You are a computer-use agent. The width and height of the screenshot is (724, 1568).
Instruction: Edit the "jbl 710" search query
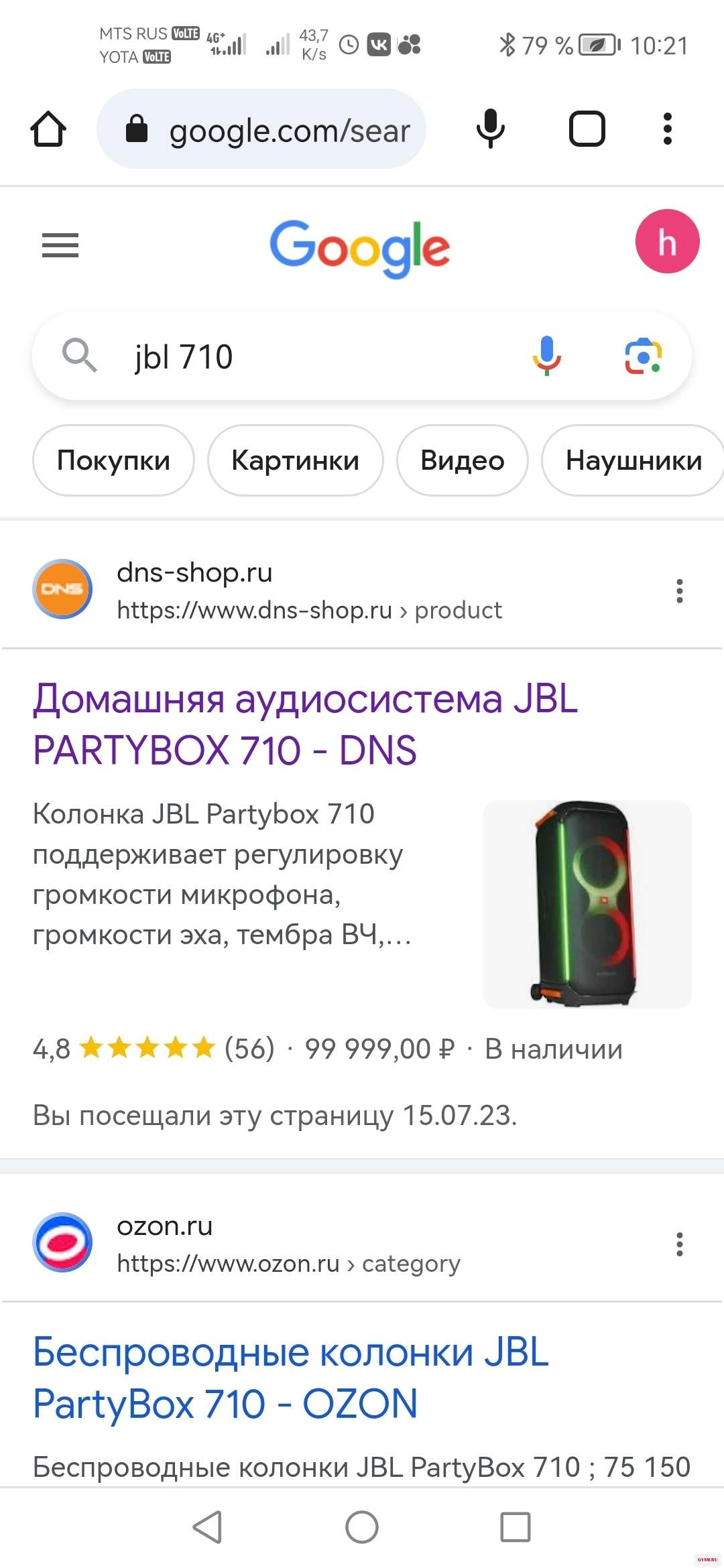coord(302,356)
